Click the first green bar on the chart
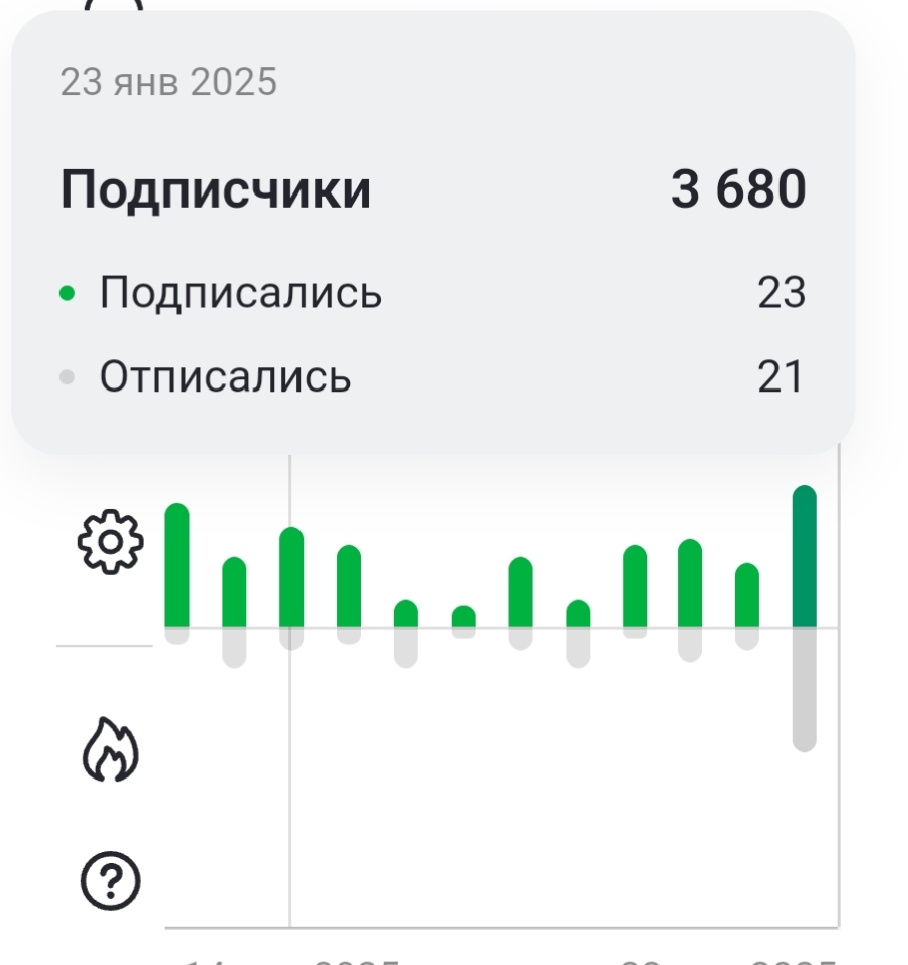The height and width of the screenshot is (965, 908). [177, 565]
